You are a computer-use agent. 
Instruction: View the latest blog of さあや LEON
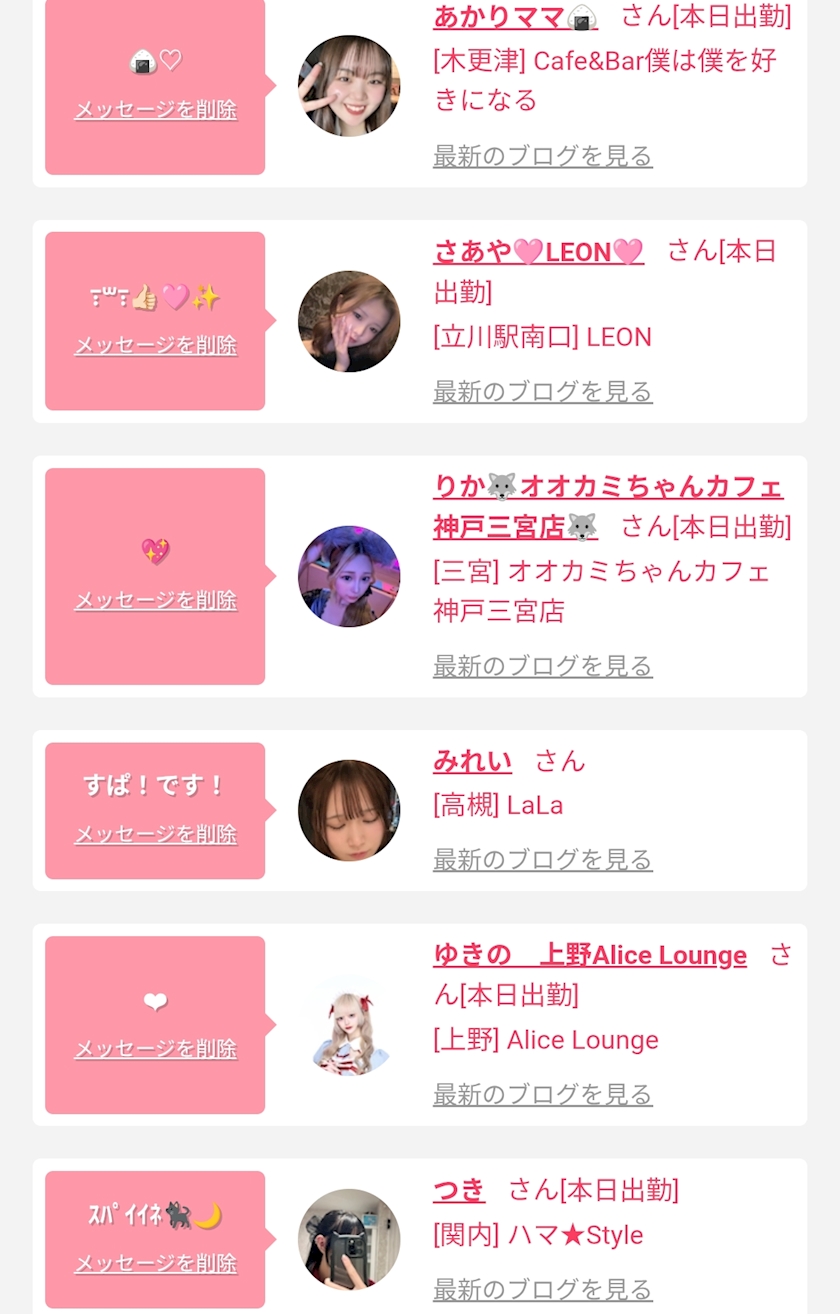coord(543,391)
